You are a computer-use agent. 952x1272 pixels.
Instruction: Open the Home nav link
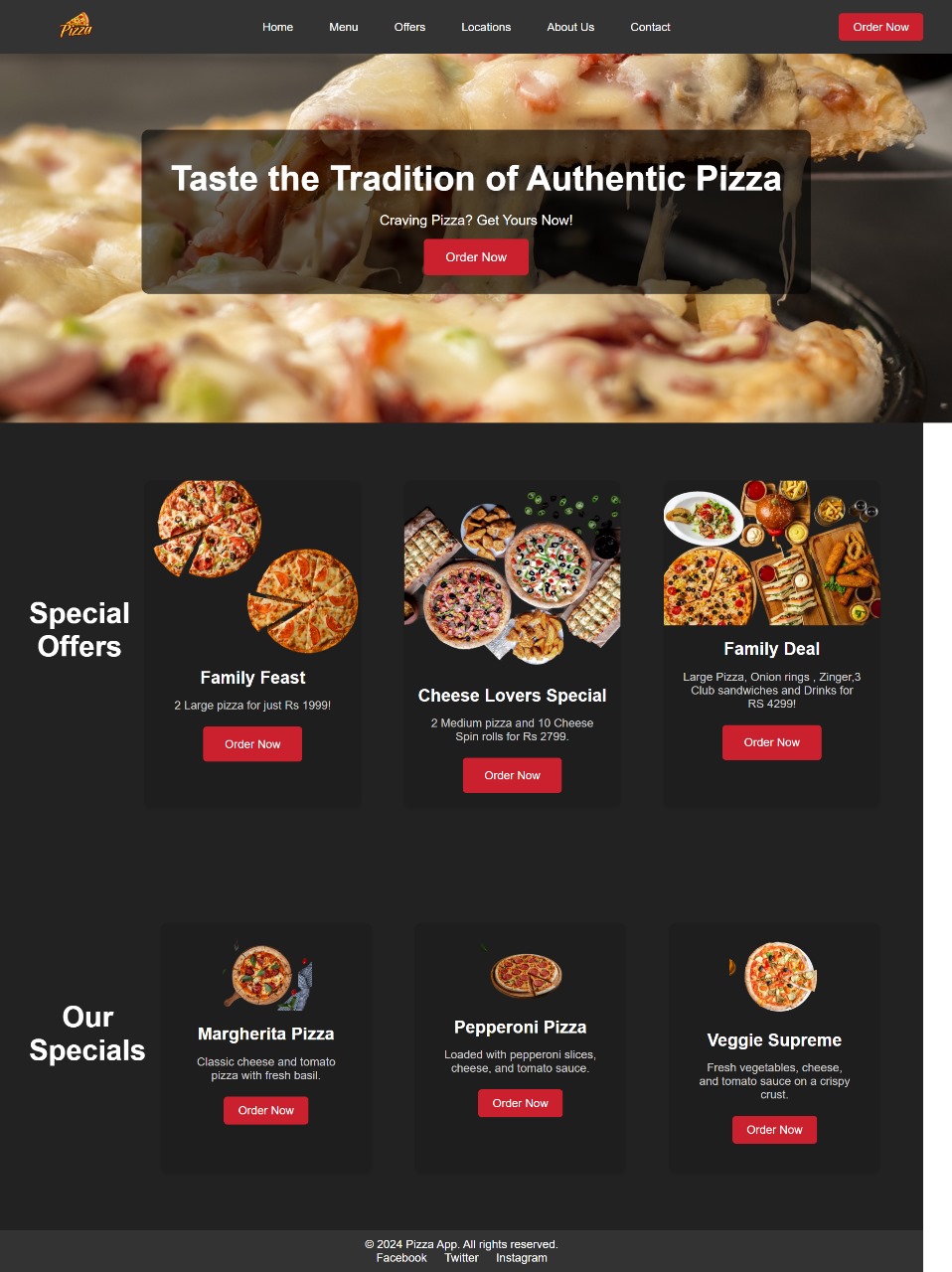point(277,27)
